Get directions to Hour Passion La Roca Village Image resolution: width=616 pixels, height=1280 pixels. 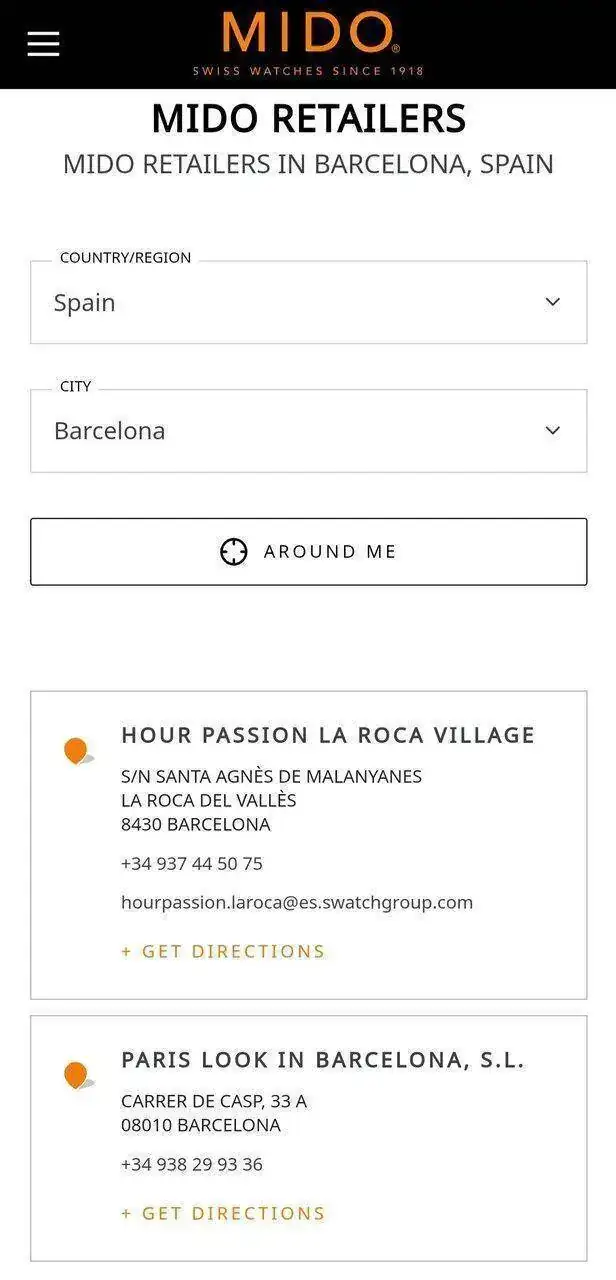224,952
